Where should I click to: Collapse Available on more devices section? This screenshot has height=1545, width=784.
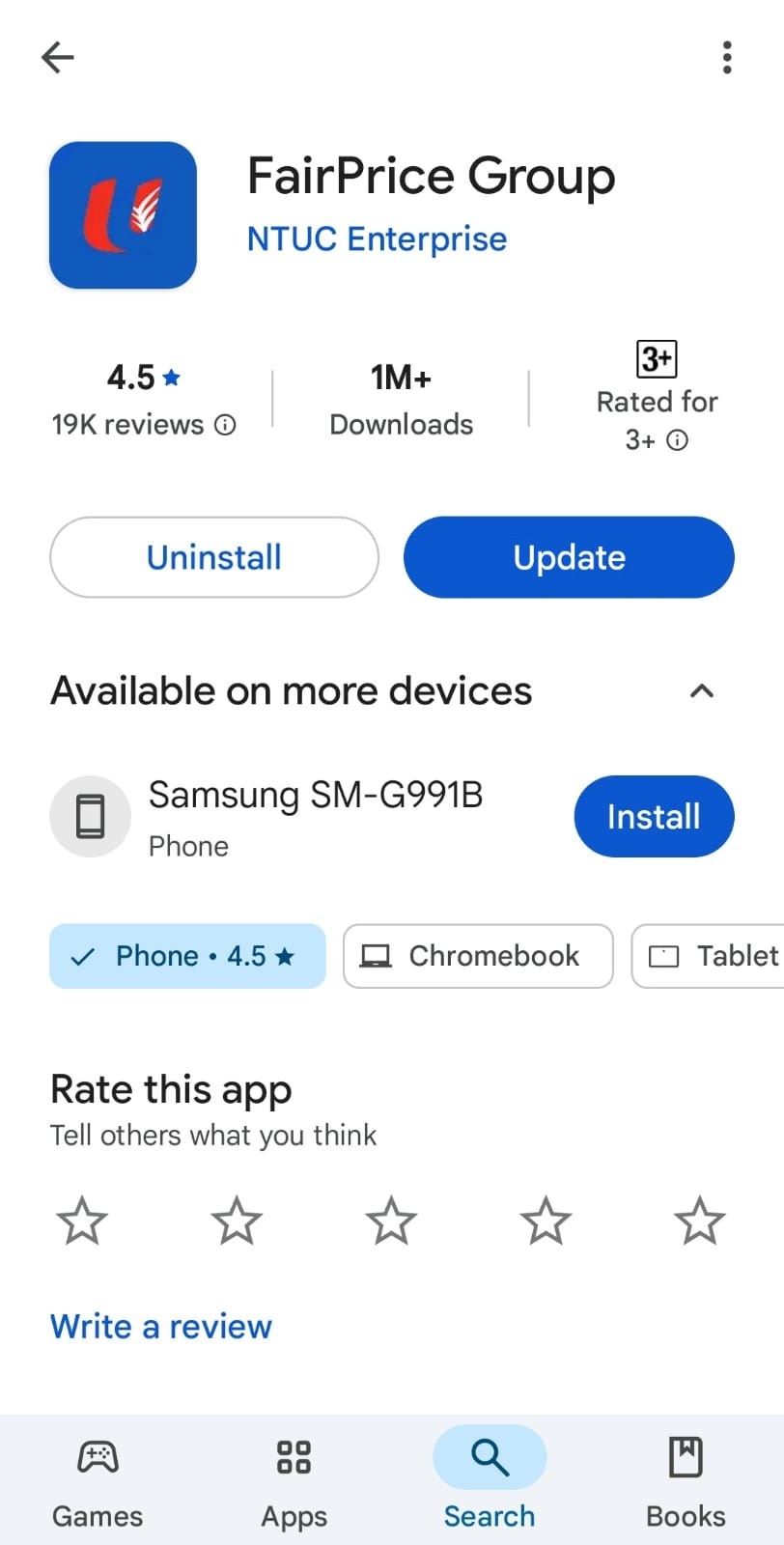[x=702, y=691]
